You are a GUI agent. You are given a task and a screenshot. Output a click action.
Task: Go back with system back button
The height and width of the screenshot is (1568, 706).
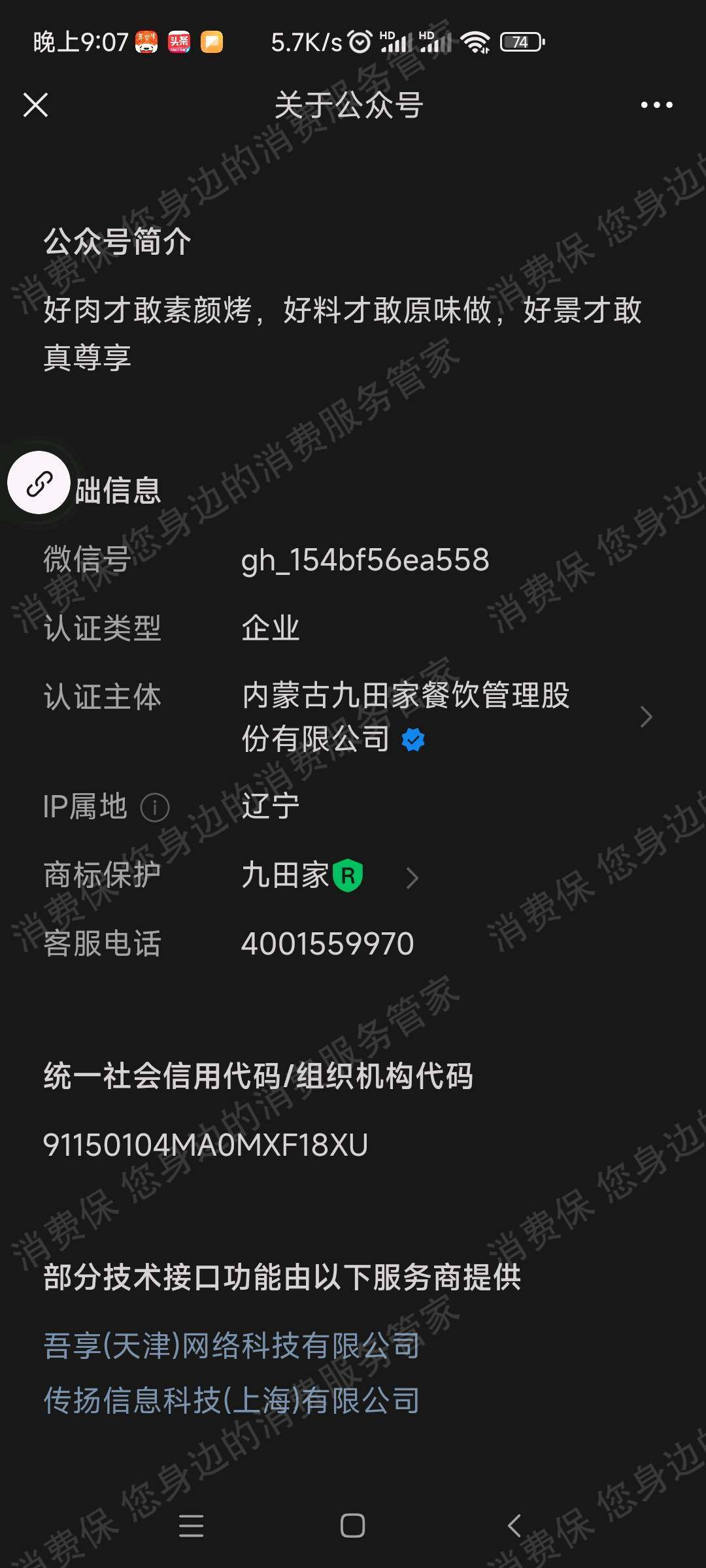click(x=514, y=1526)
